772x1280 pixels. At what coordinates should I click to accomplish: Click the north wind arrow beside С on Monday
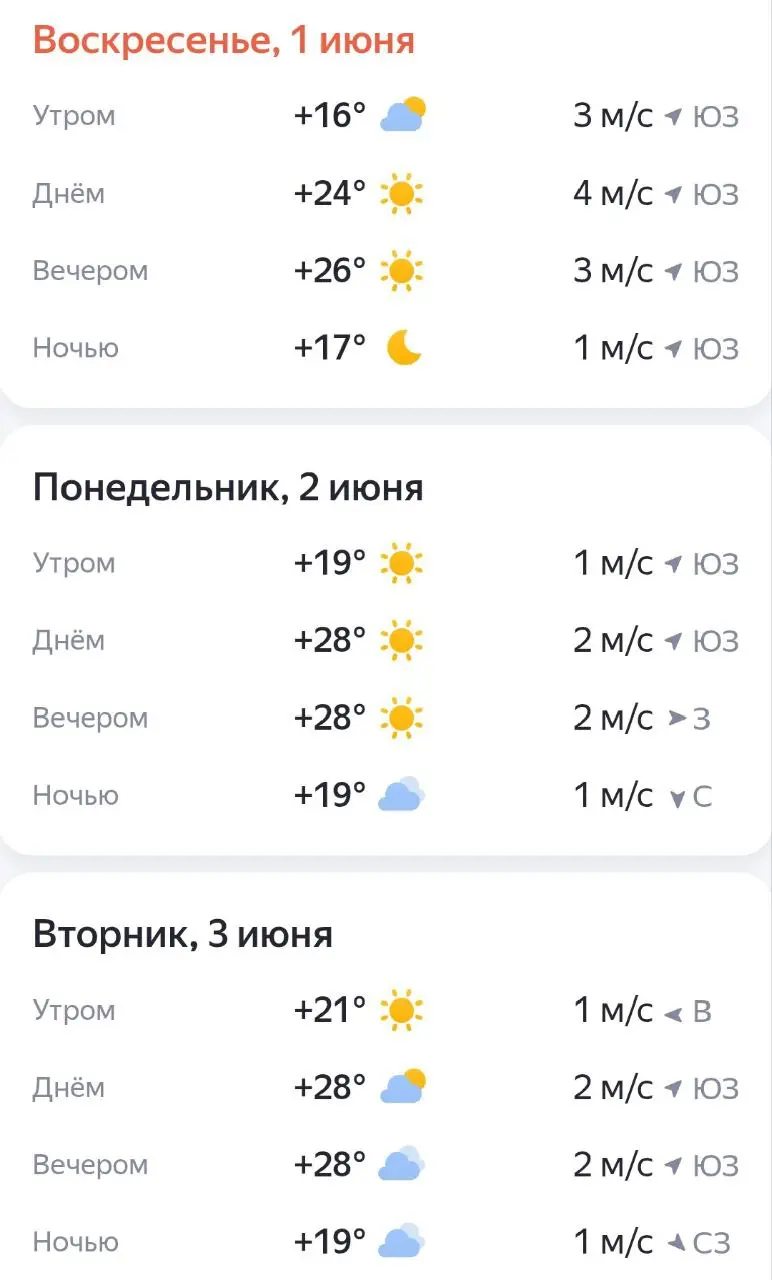(x=677, y=795)
